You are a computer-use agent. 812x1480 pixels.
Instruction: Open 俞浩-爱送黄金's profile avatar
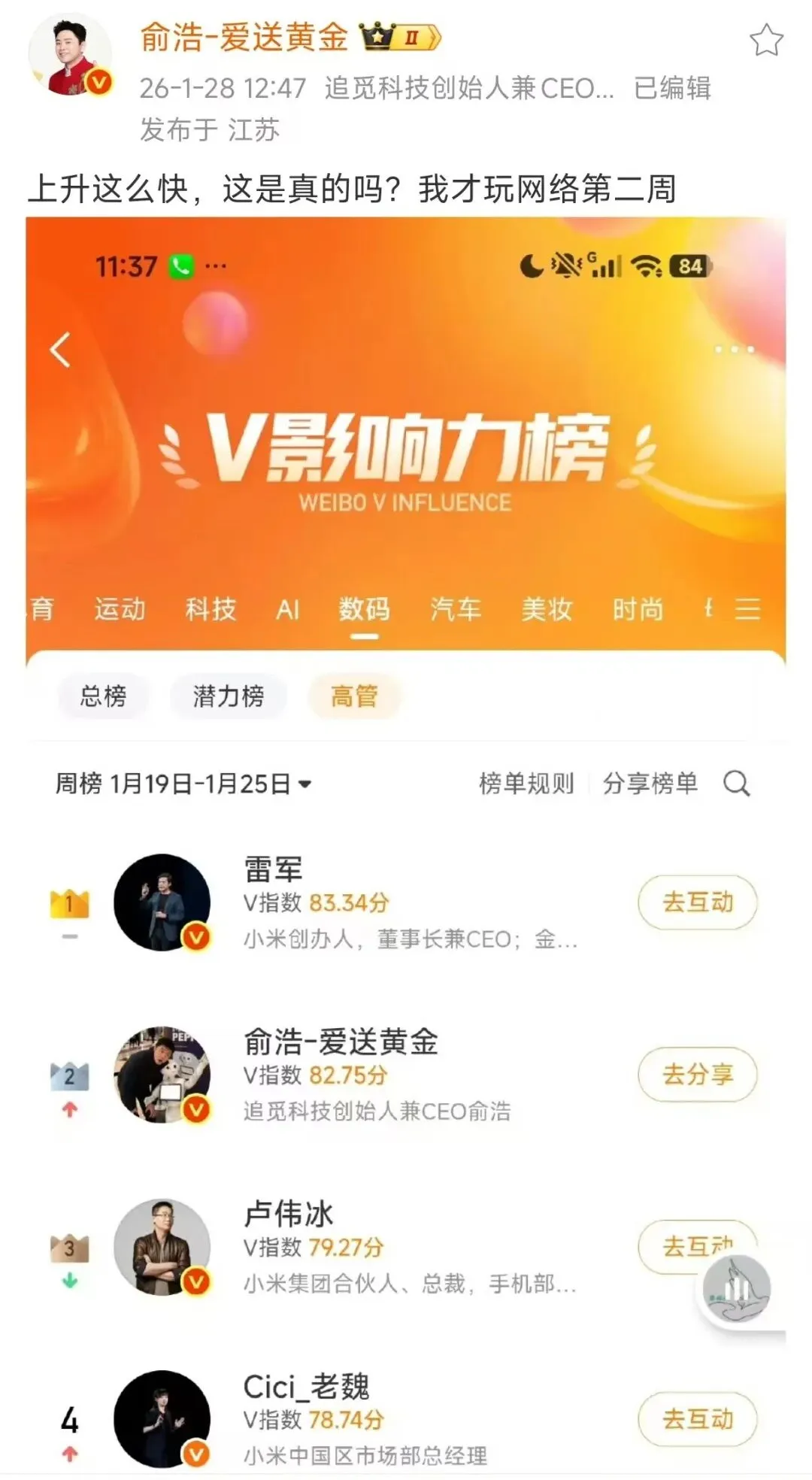(69, 56)
